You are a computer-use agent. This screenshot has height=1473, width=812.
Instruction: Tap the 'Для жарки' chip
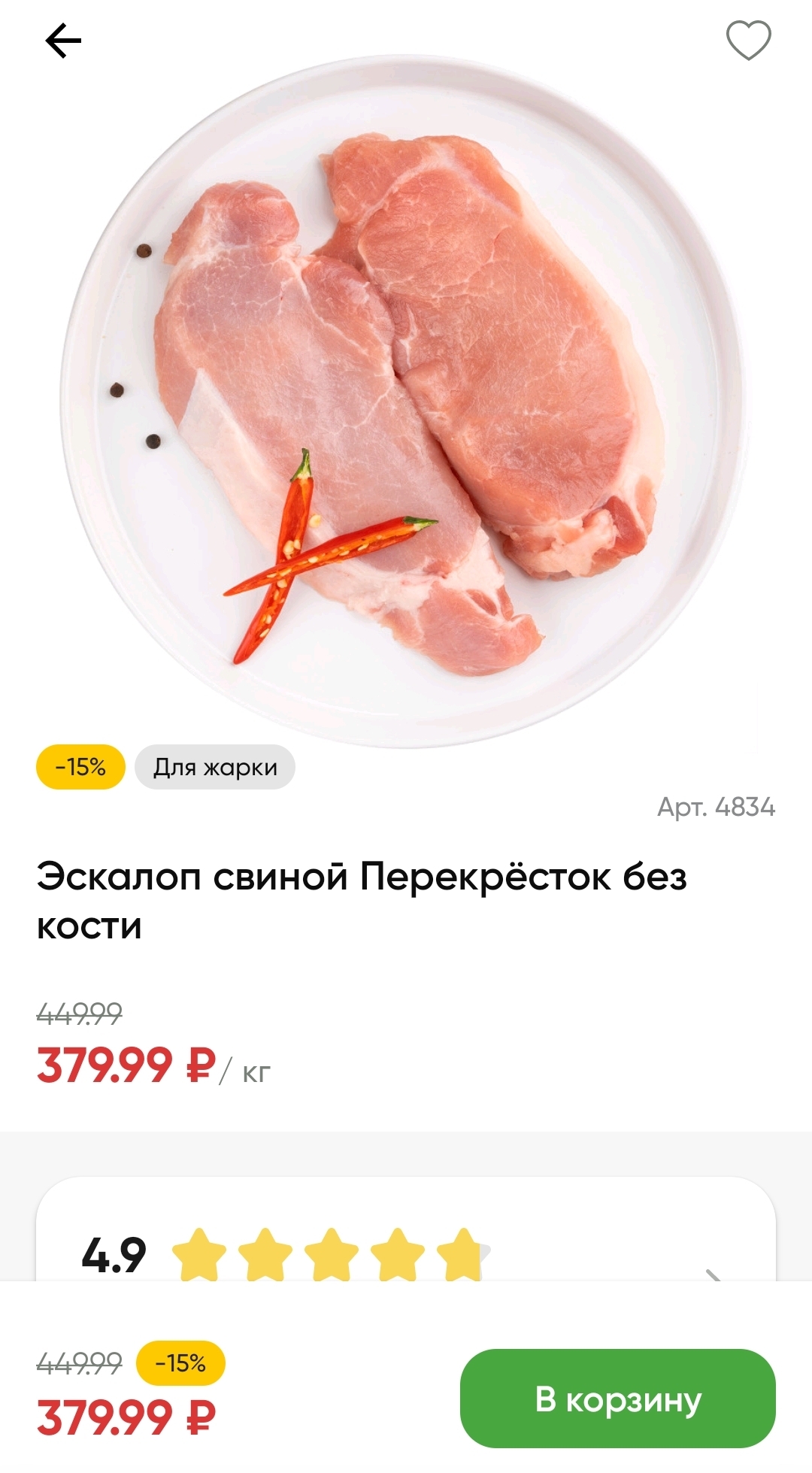coord(215,767)
